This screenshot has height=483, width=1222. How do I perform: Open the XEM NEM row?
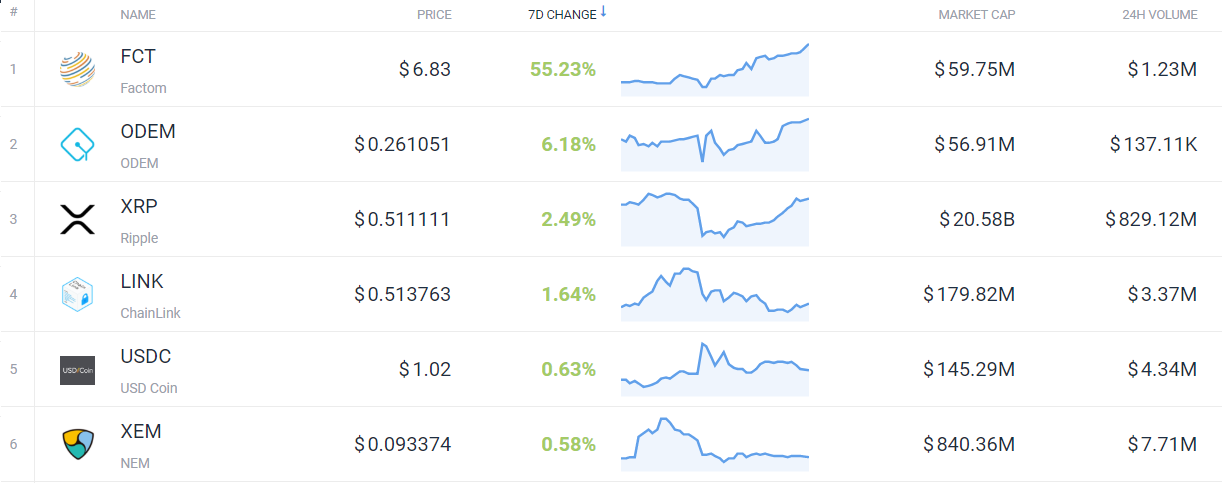point(140,432)
